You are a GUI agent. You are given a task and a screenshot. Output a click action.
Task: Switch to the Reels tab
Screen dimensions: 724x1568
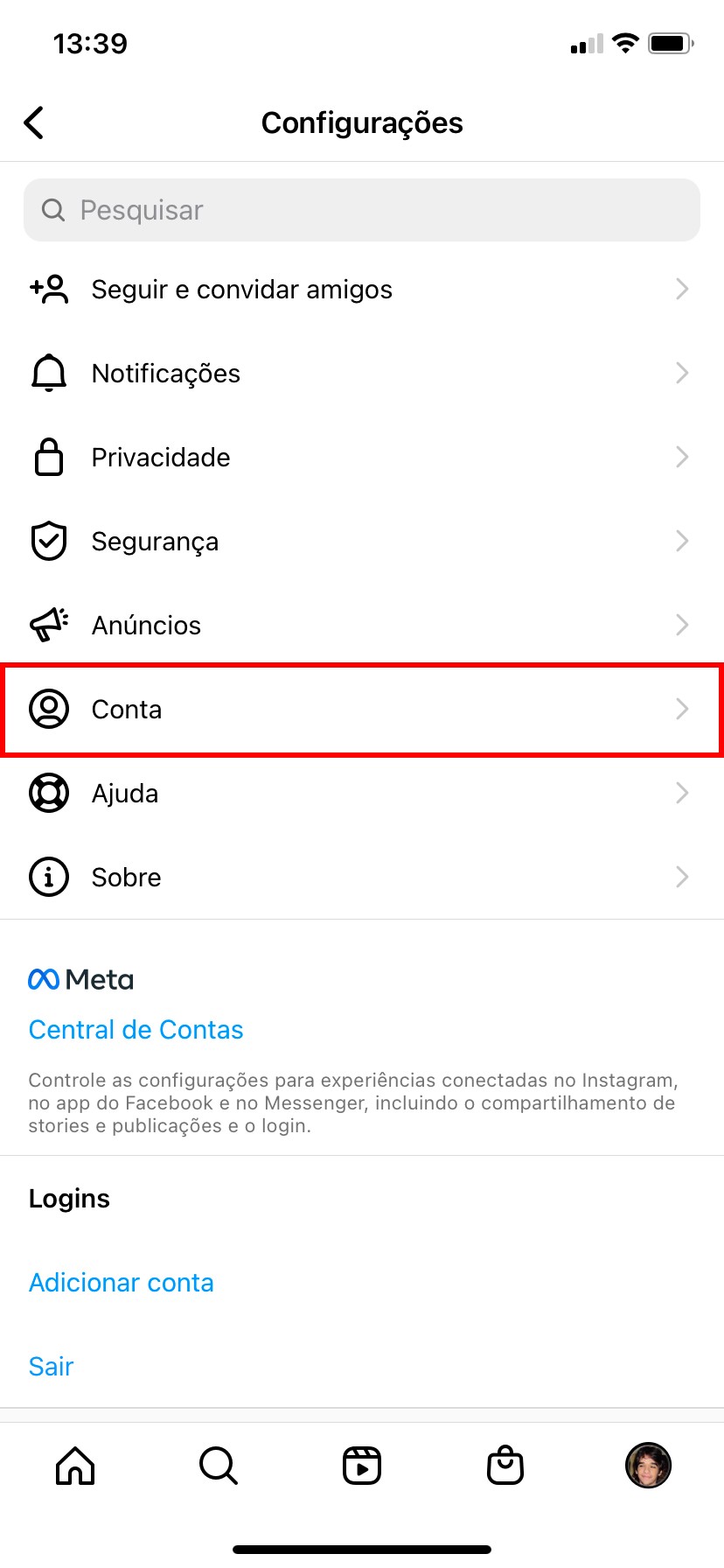pyautogui.click(x=362, y=1466)
